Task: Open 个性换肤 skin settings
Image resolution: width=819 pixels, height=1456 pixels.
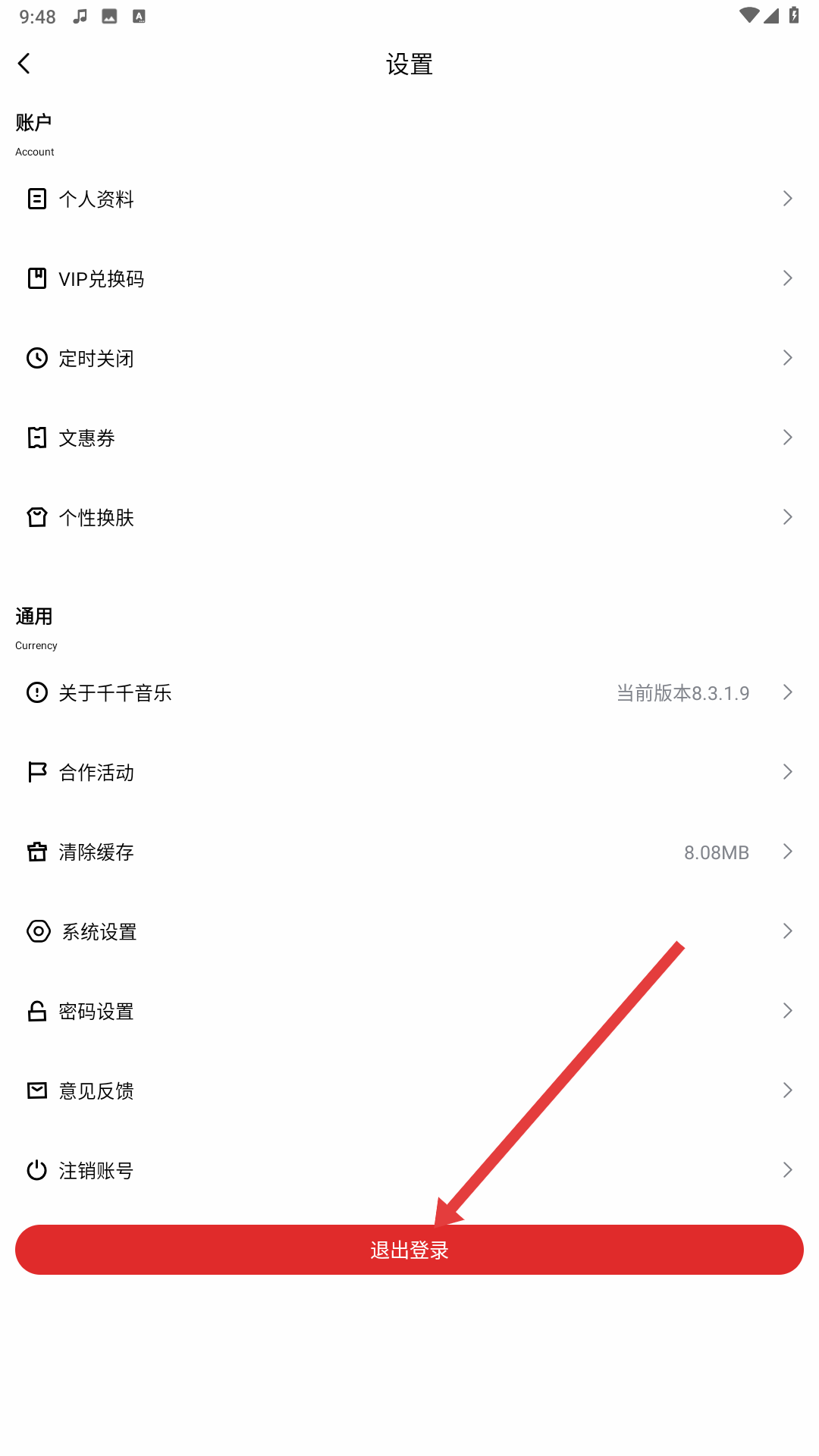Action: tap(409, 517)
